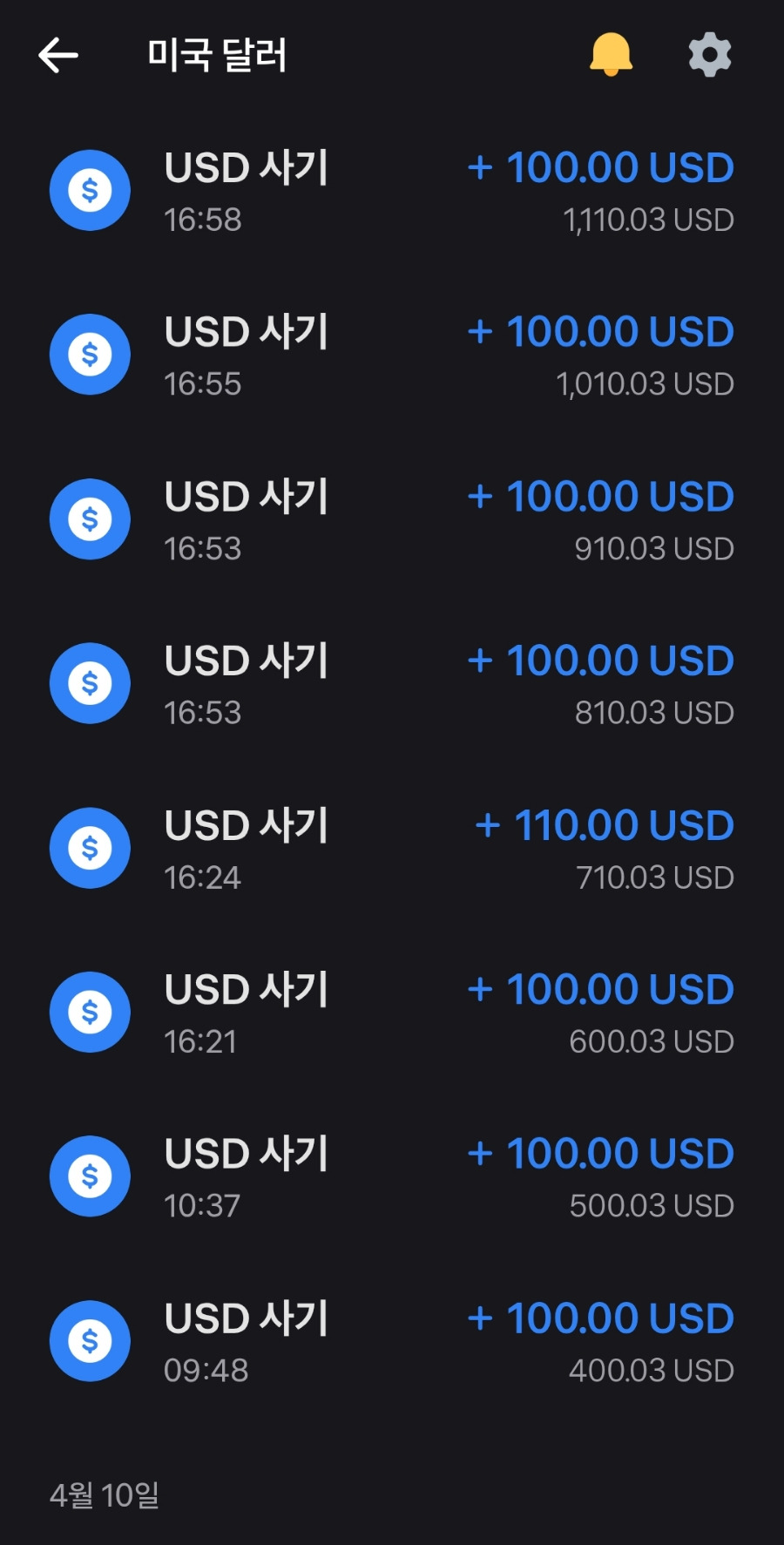784x1545 pixels.
Task: Open the 09:48 USD purchase
Action: pos(392,1341)
